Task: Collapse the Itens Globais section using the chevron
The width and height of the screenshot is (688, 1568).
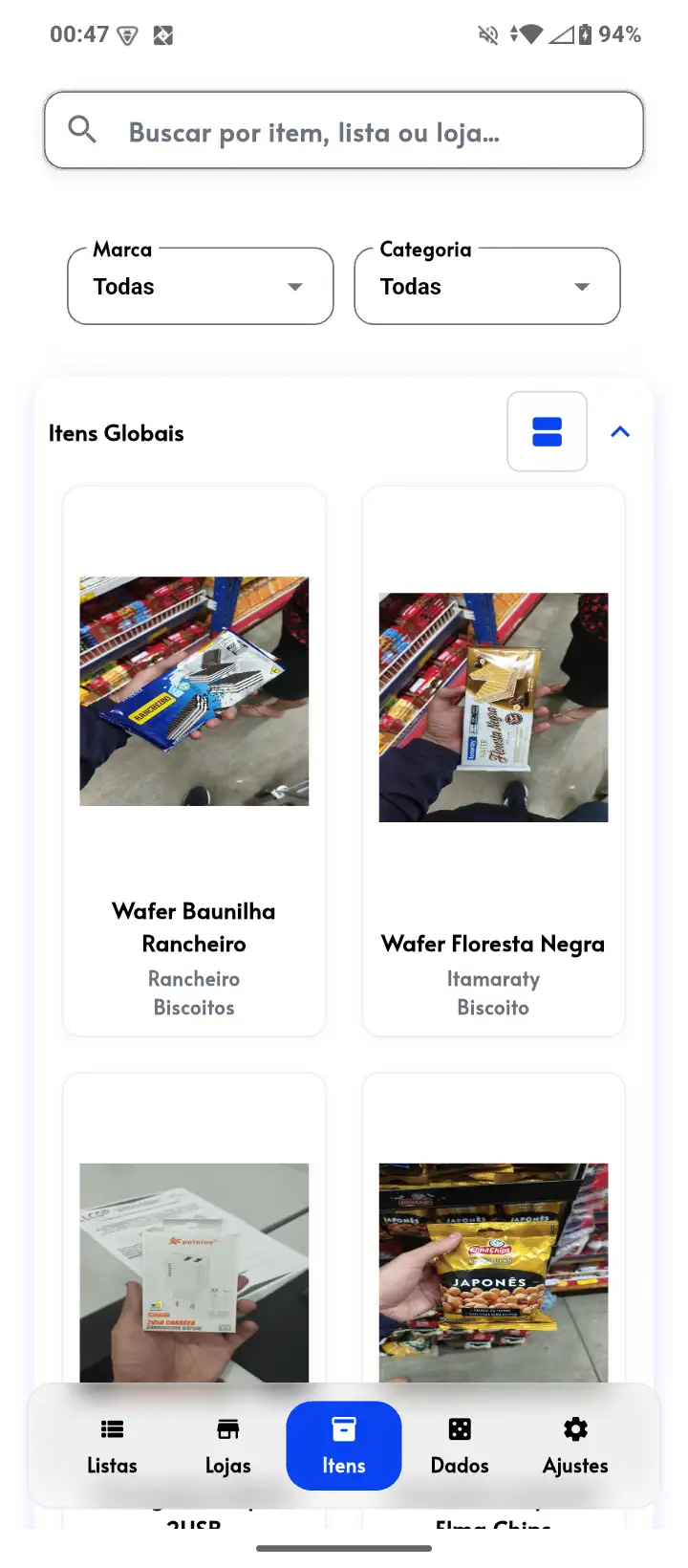Action: (x=620, y=431)
